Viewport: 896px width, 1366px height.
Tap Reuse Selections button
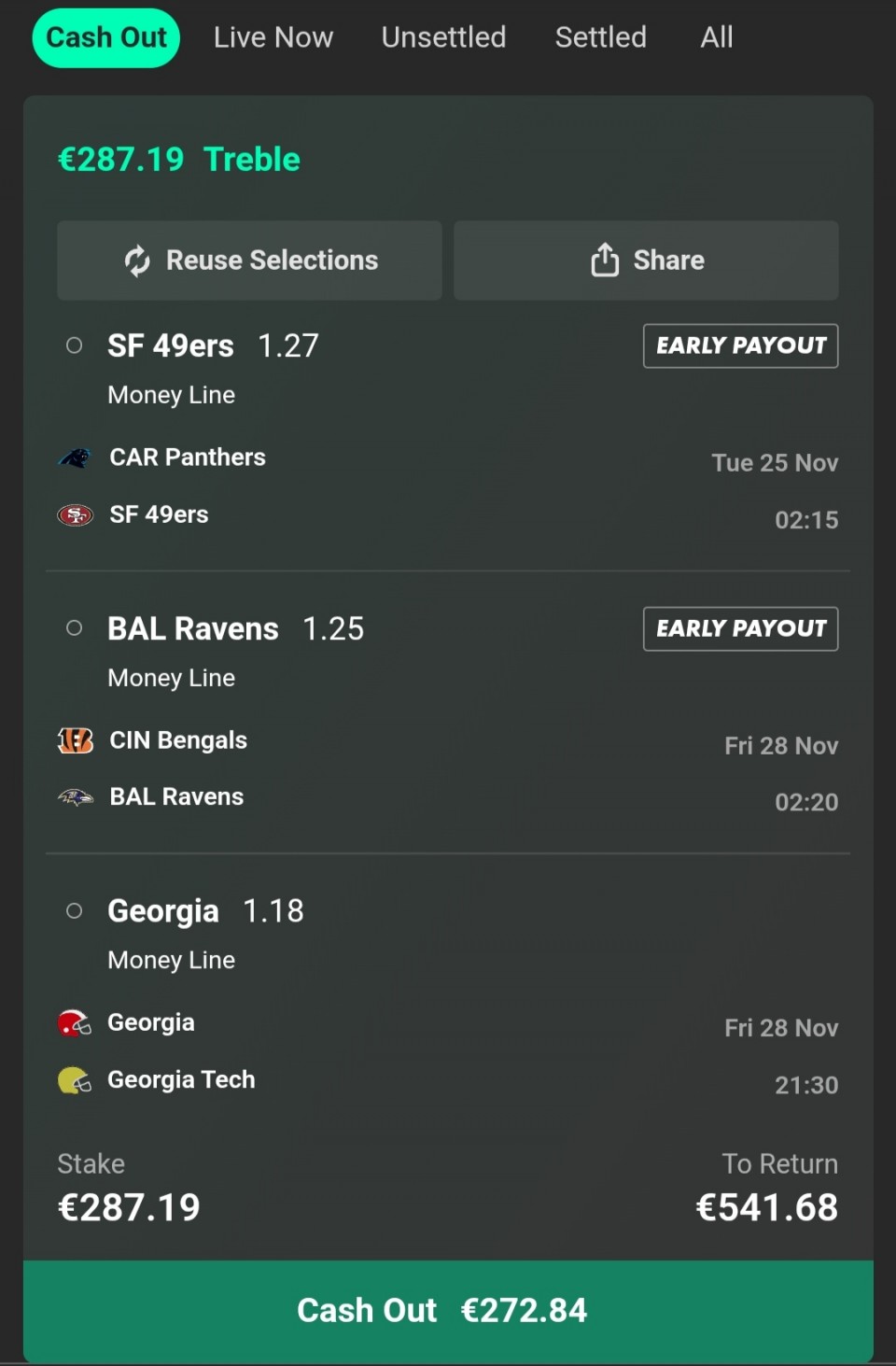(249, 261)
